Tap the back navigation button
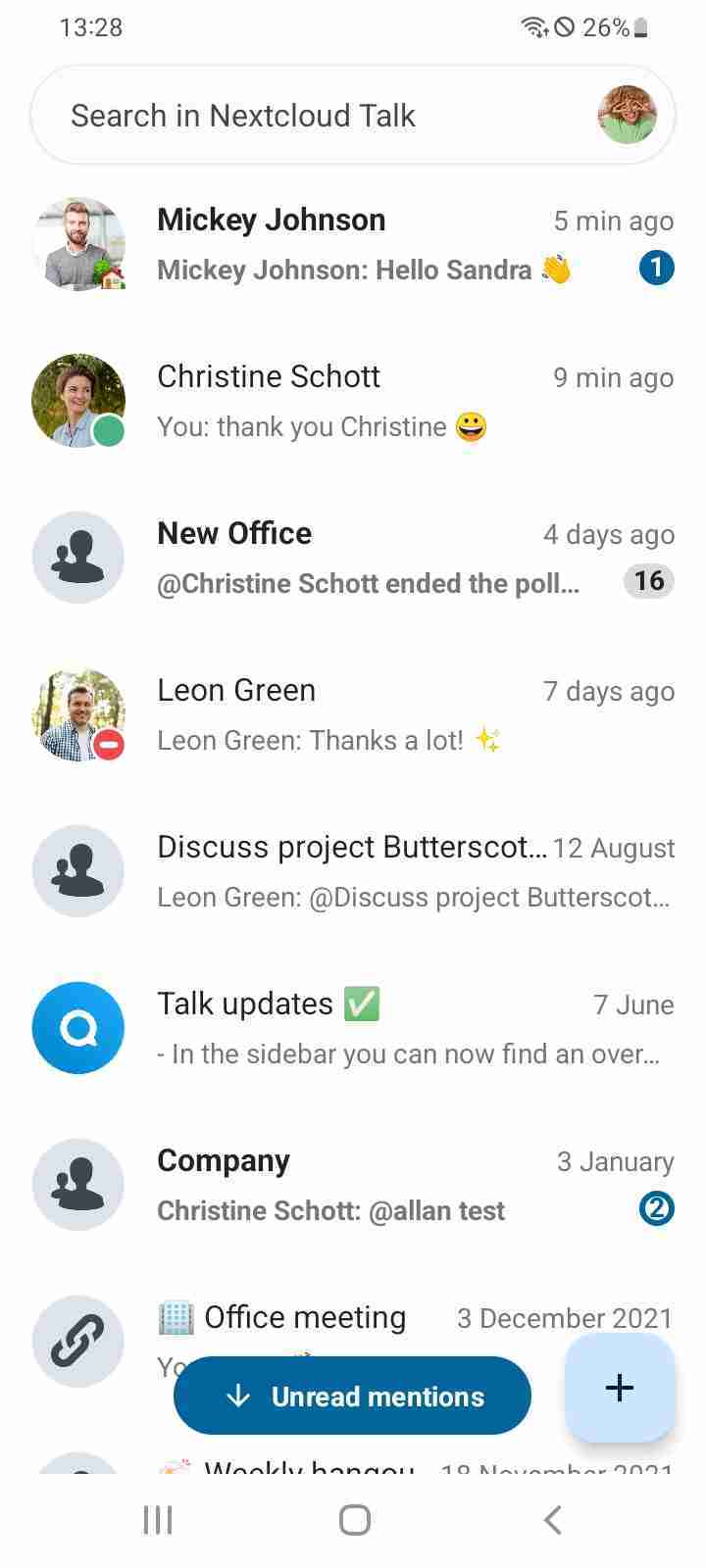706x1568 pixels. pos(551,1520)
